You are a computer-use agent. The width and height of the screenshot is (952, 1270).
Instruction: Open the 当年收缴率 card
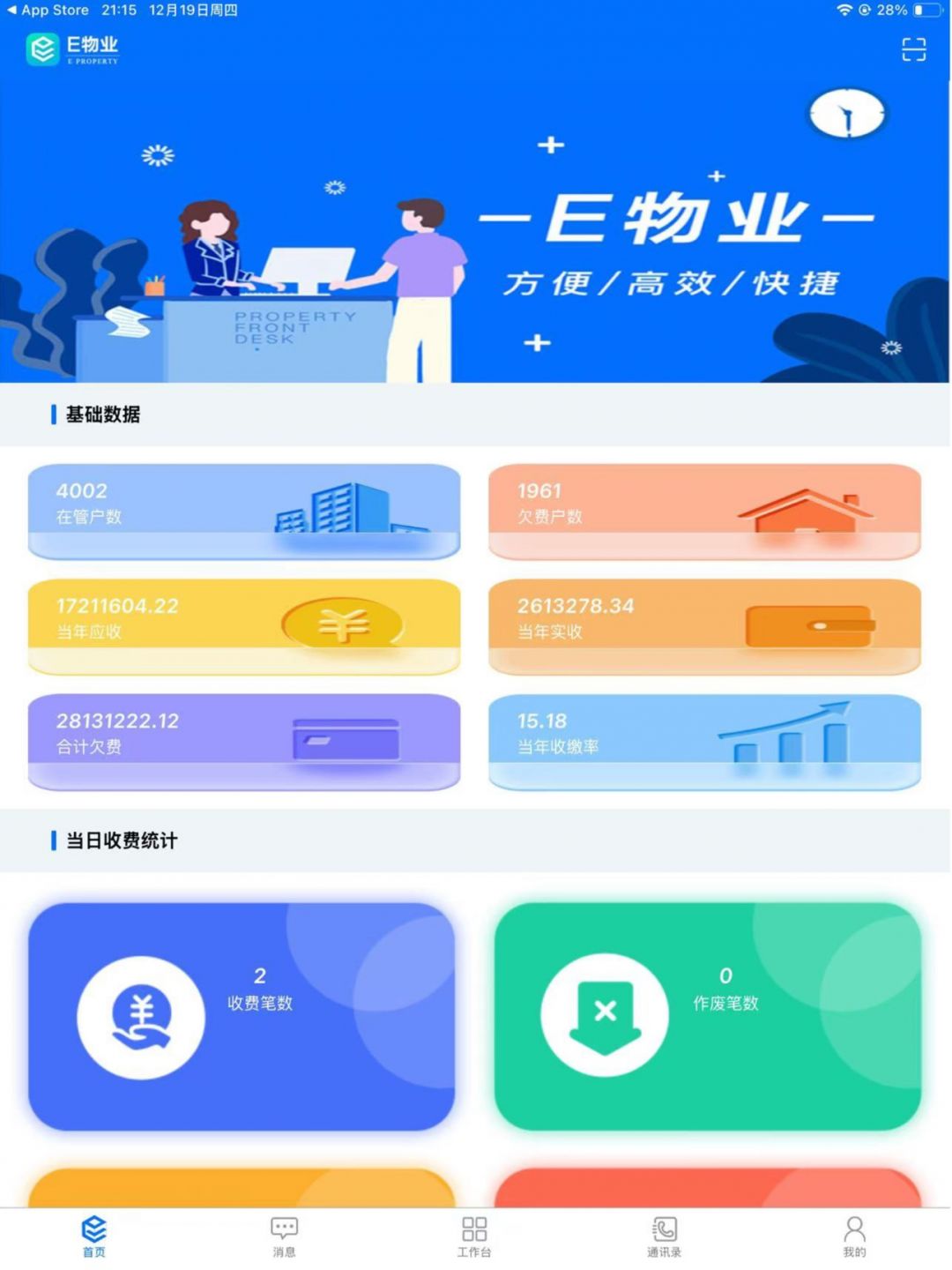point(704,741)
